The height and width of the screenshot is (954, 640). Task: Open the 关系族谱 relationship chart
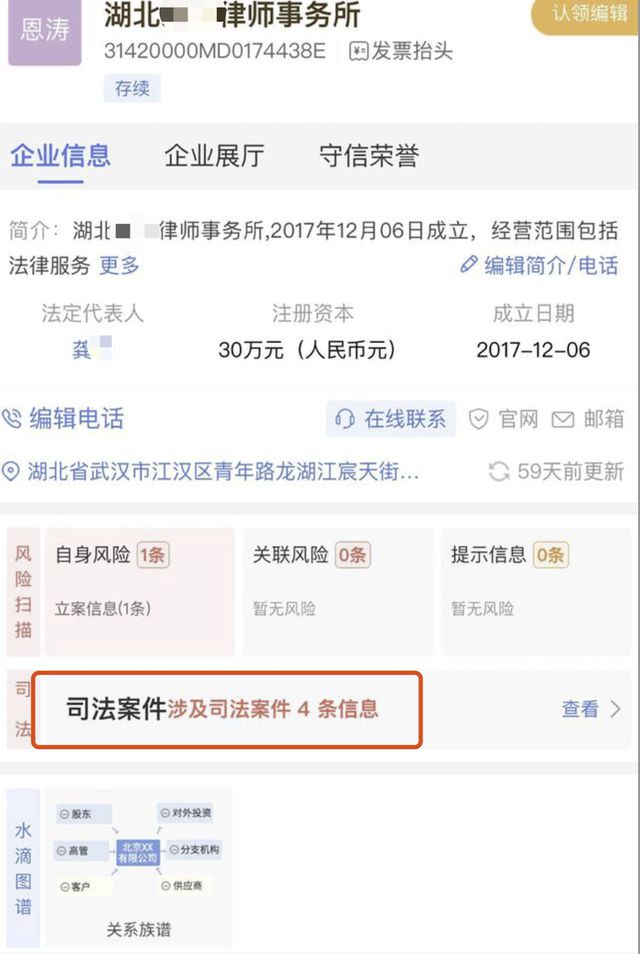[138, 866]
